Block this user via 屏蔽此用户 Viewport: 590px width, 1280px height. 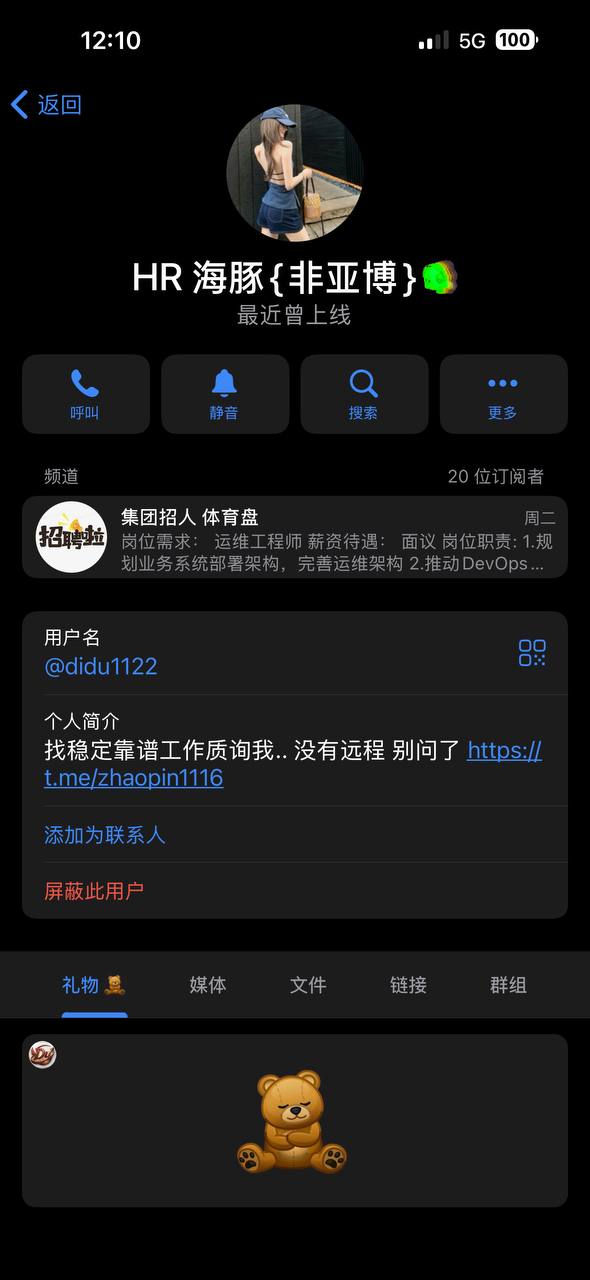pyautogui.click(x=94, y=891)
